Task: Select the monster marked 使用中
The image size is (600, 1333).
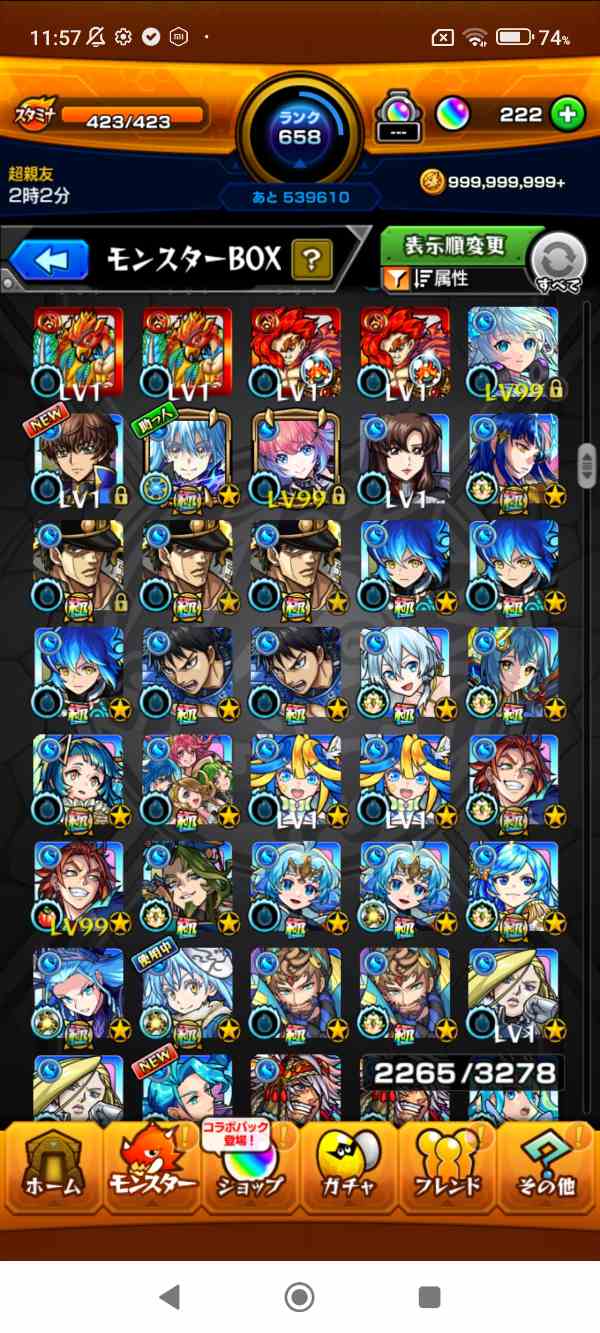Action: coord(187,993)
